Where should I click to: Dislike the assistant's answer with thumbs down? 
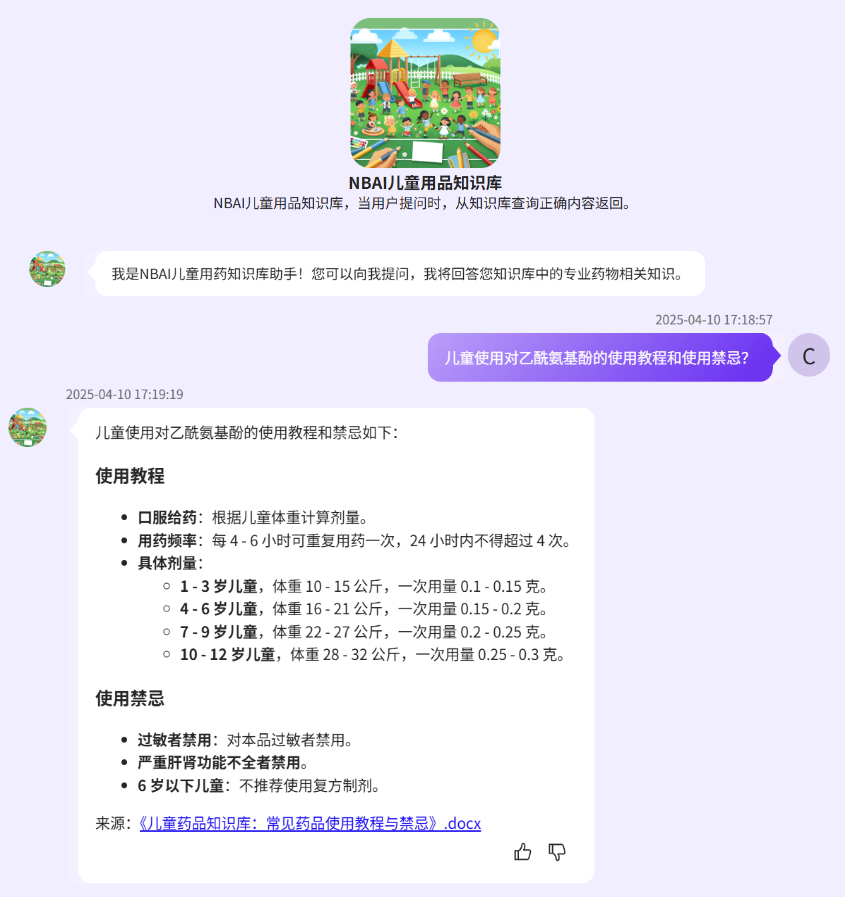tap(557, 852)
